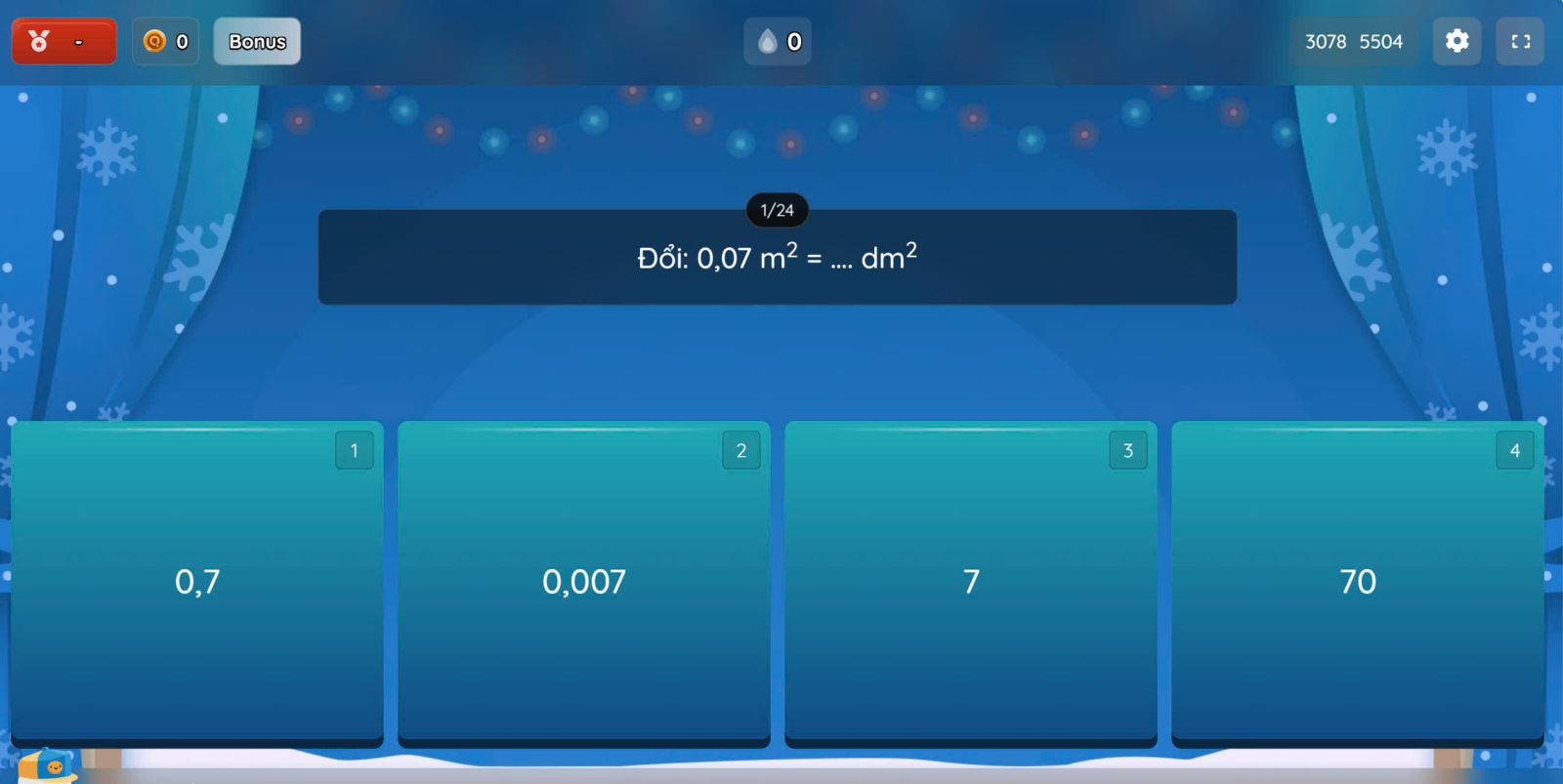Open the settings gear
The height and width of the screenshot is (784, 1563).
point(1457,41)
